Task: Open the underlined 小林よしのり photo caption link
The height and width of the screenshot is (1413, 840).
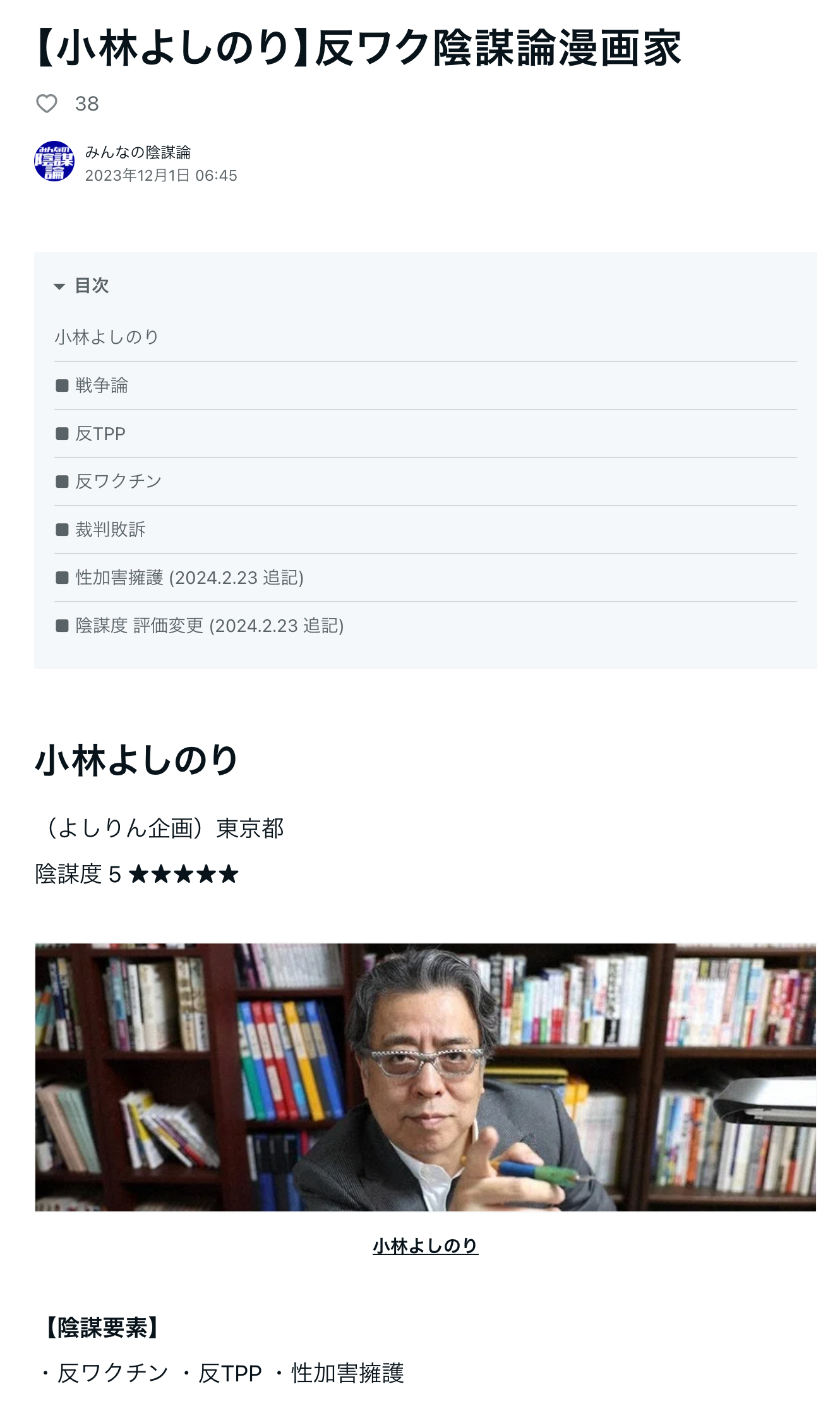Action: (x=425, y=1246)
